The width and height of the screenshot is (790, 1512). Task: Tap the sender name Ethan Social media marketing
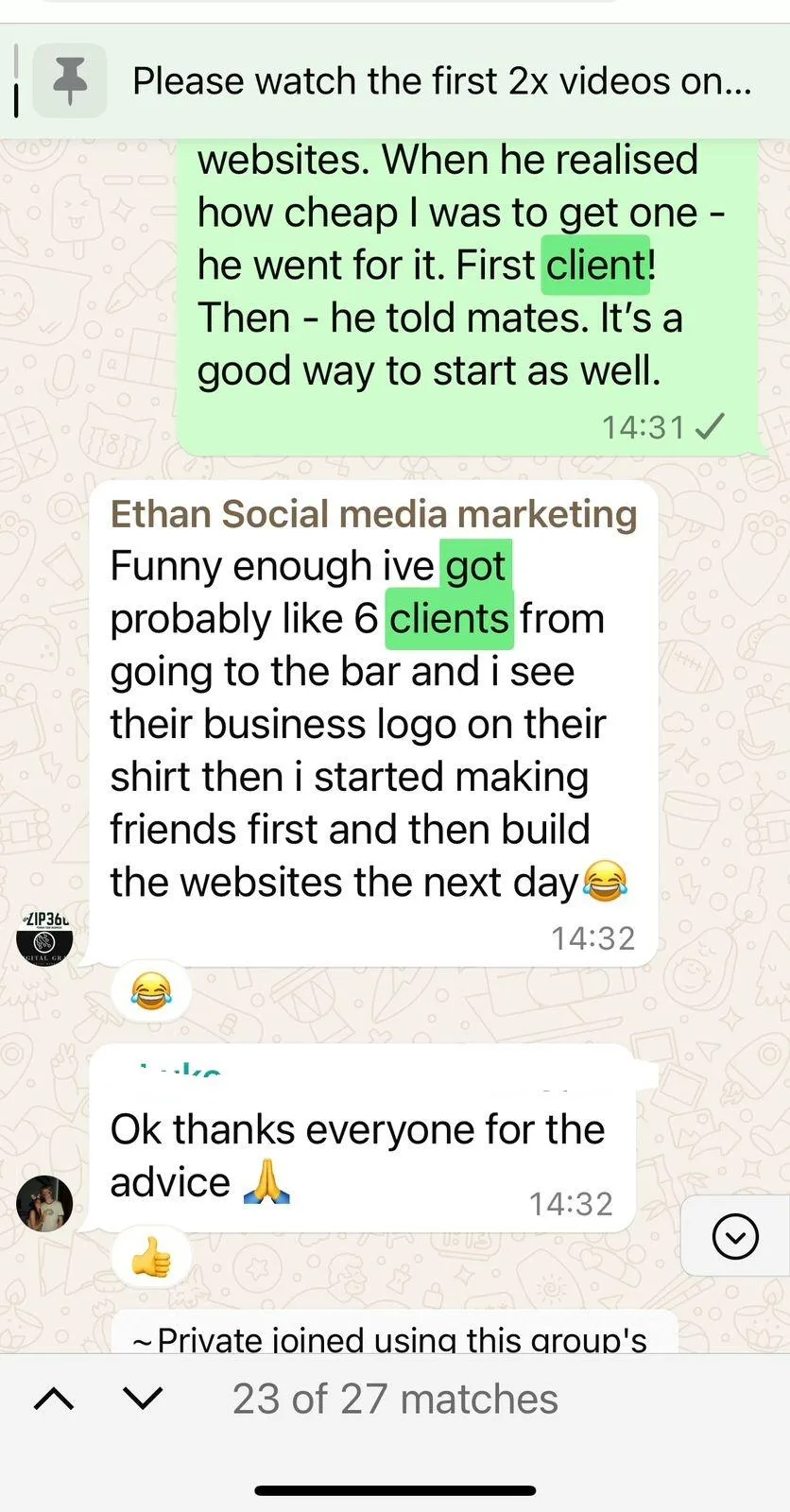(373, 514)
